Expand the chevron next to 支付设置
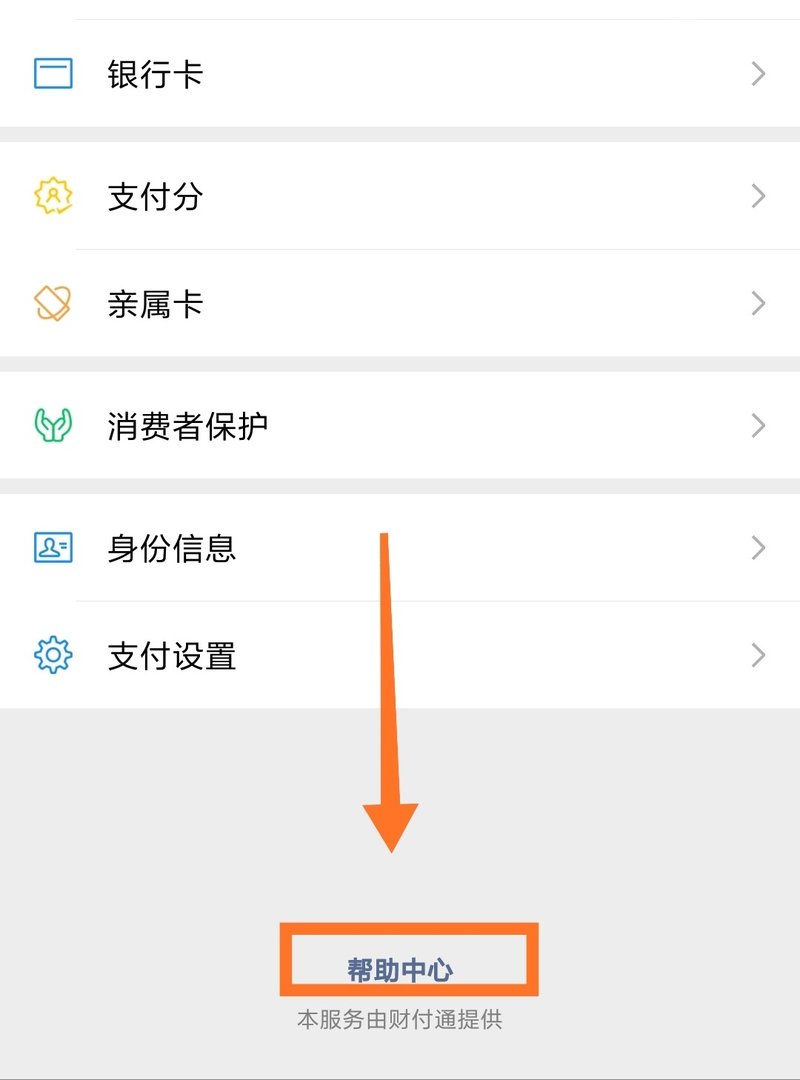The width and height of the screenshot is (800, 1080). tap(757, 655)
